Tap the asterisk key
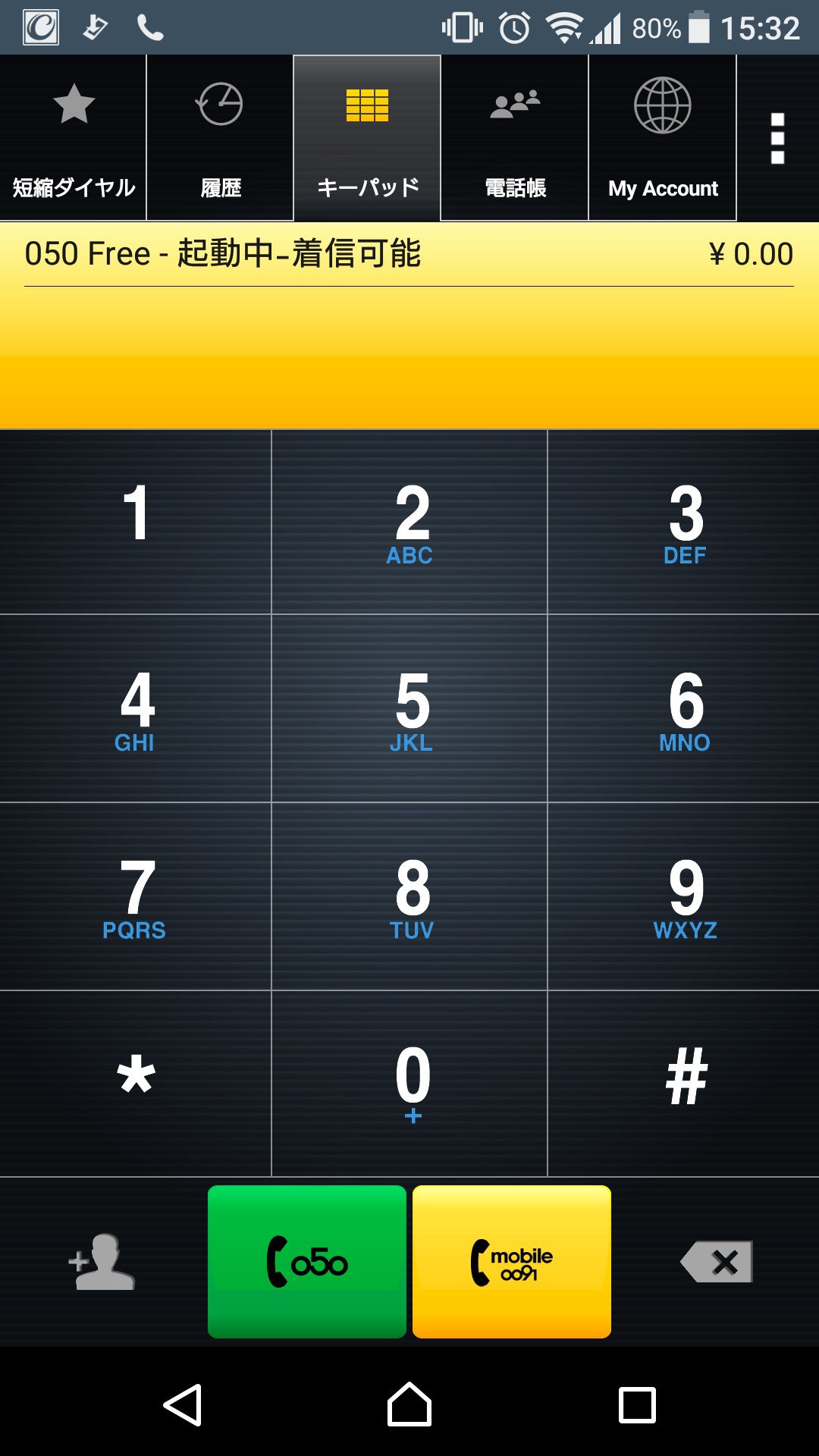 pyautogui.click(x=136, y=1083)
